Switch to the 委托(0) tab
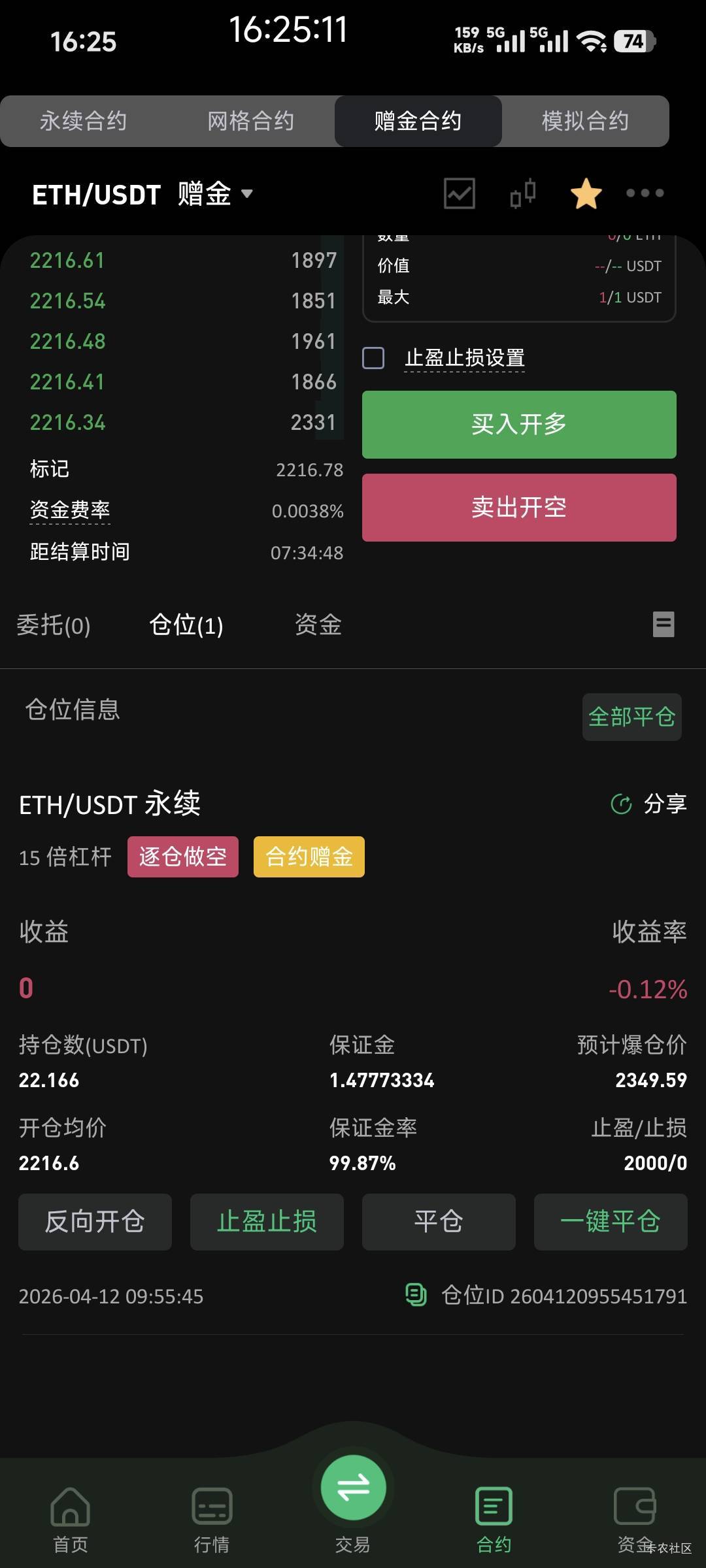 tap(54, 625)
